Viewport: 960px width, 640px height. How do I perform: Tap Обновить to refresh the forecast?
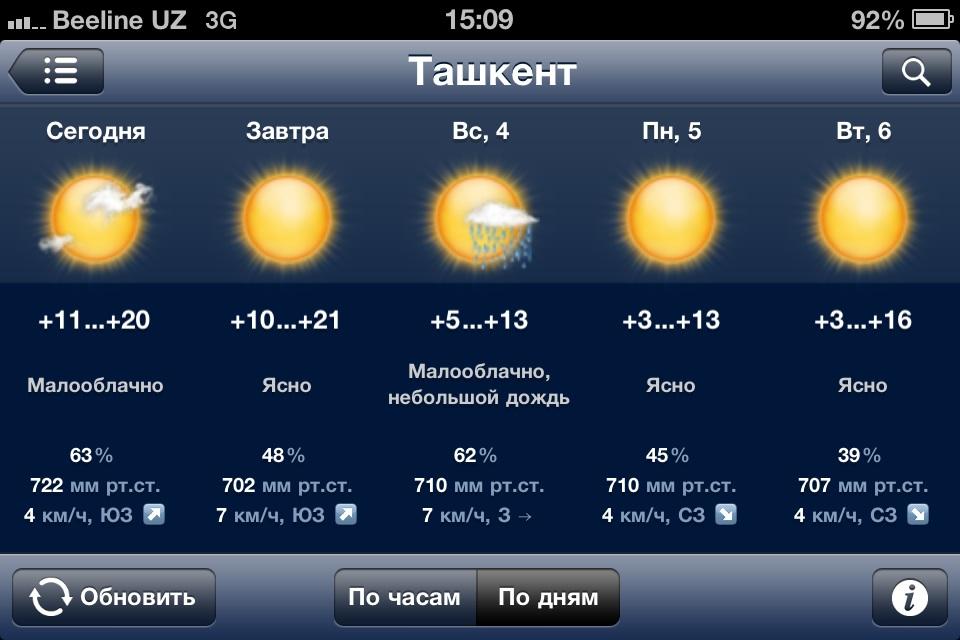coord(113,597)
